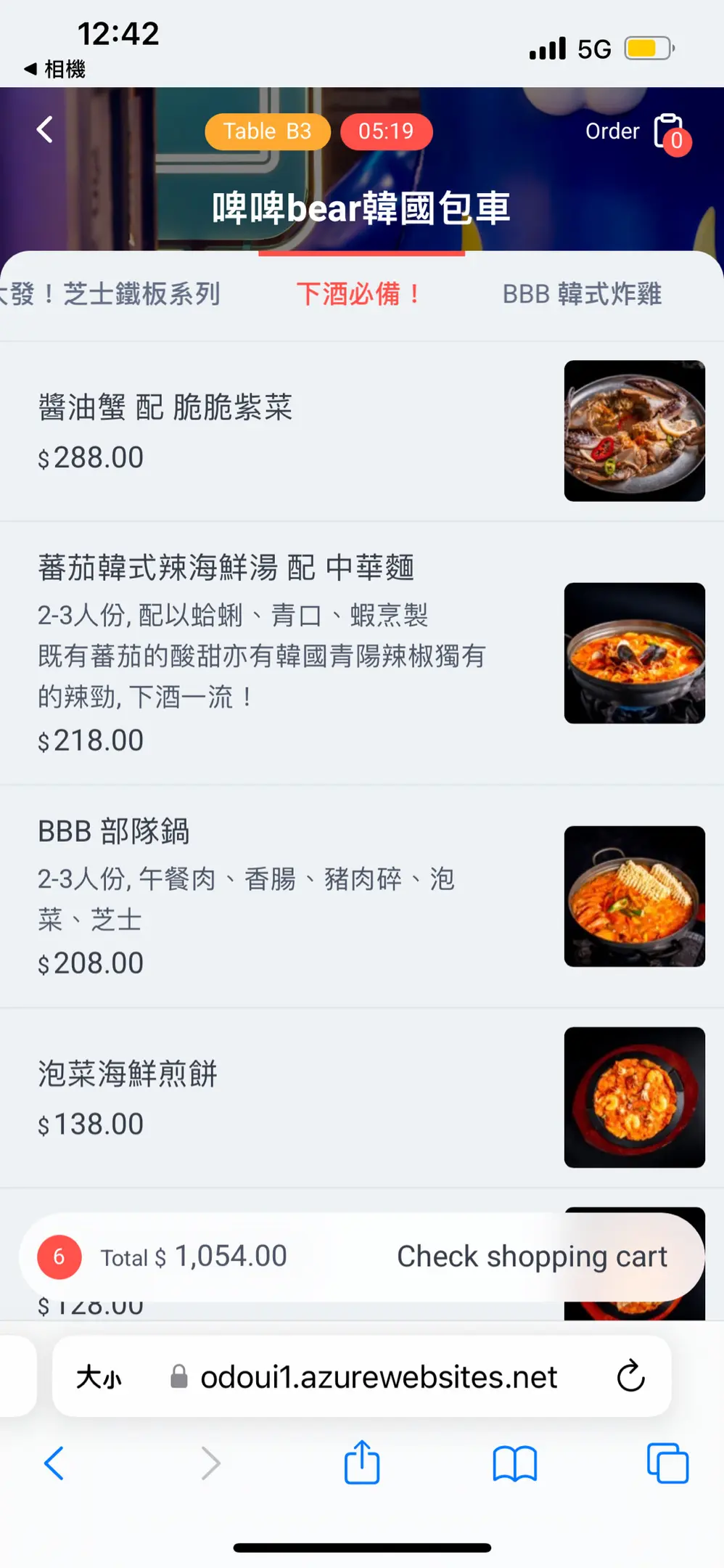Select the BBB 部隊鍋 dish

114,831
